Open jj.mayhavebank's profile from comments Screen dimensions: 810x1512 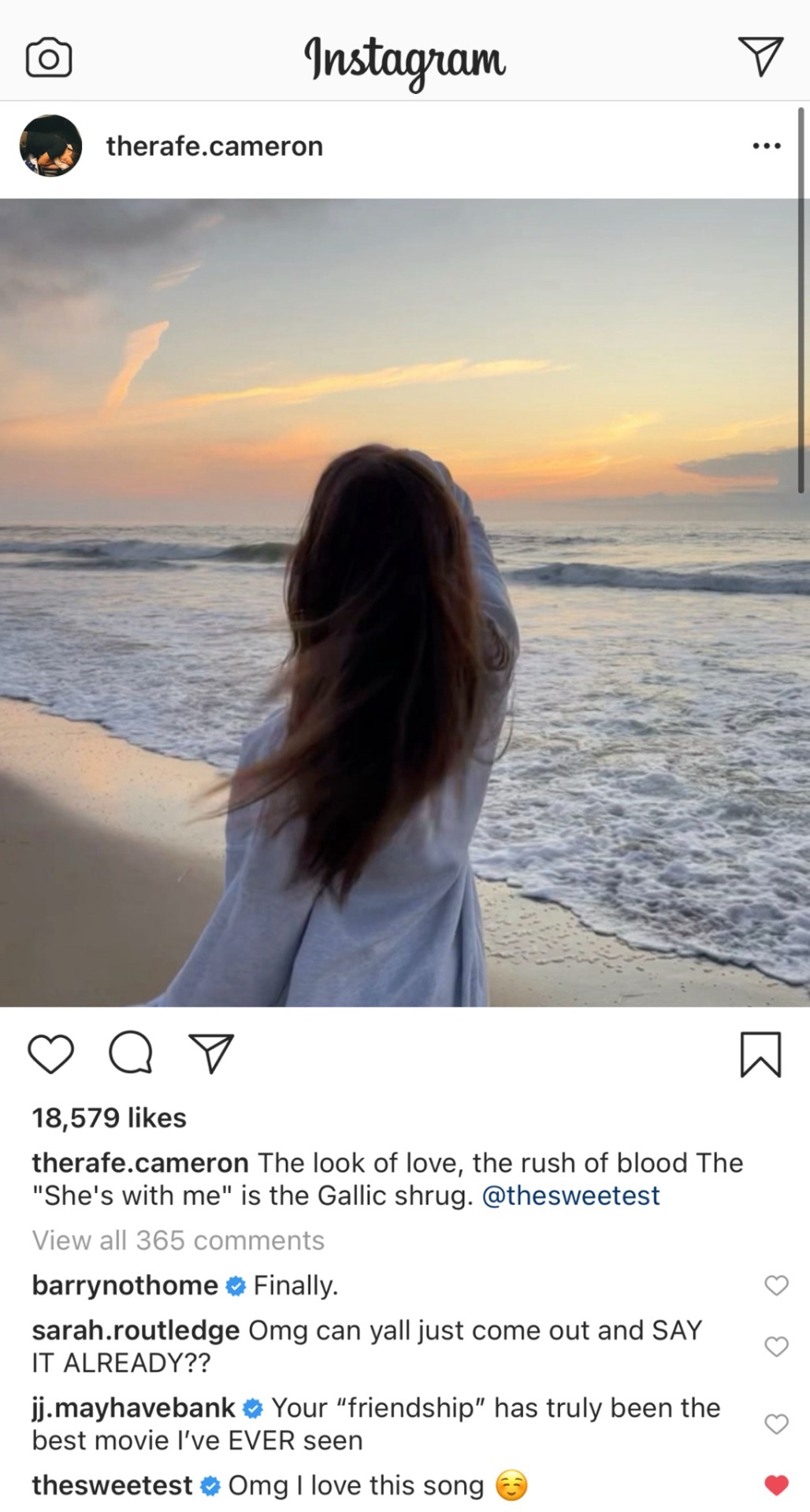[x=133, y=1407]
